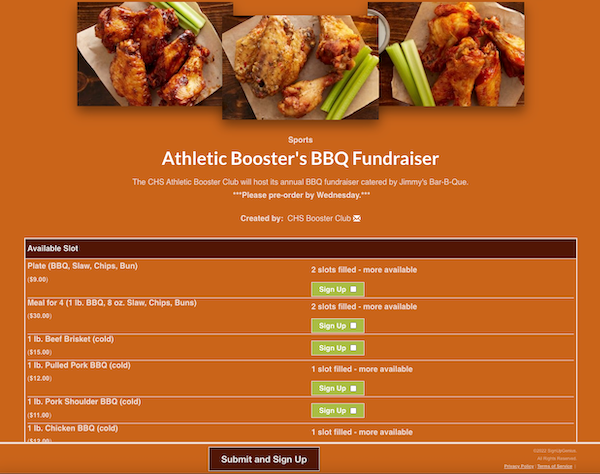This screenshot has height=474, width=600.
Task: Sign up for Meal for 4
Action: pos(337,326)
